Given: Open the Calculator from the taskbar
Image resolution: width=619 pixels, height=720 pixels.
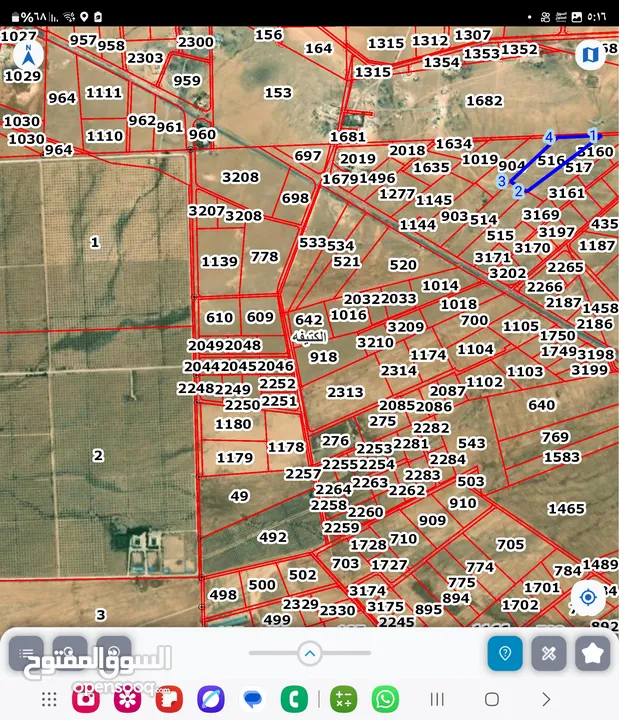Looking at the screenshot, I should tap(343, 699).
